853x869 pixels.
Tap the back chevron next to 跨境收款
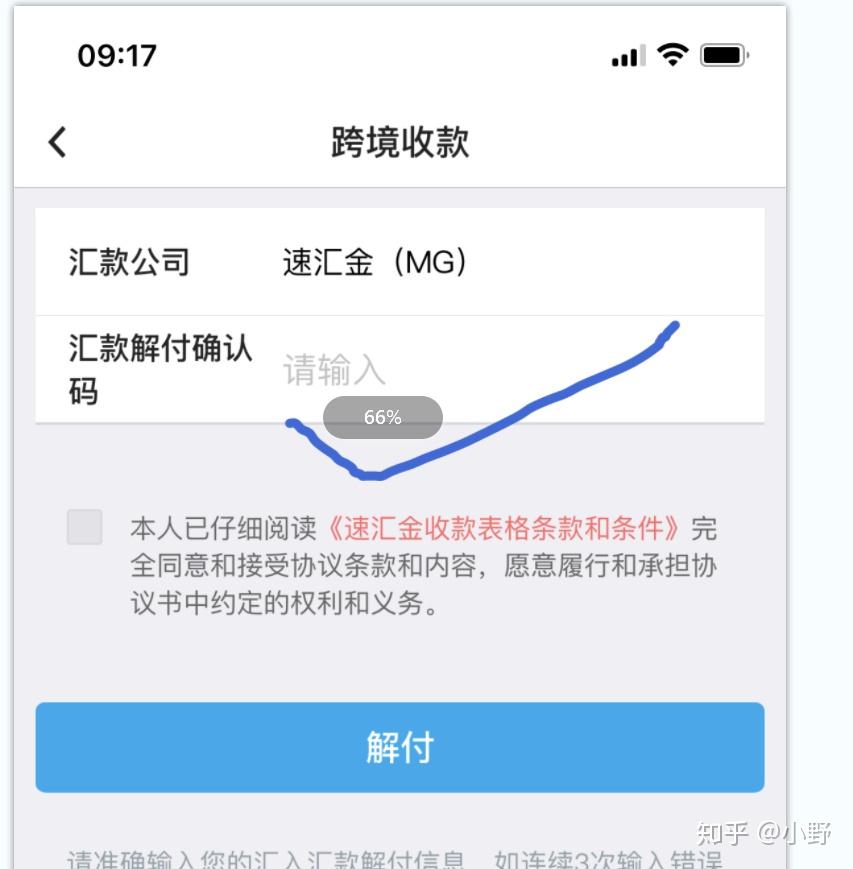coord(57,142)
